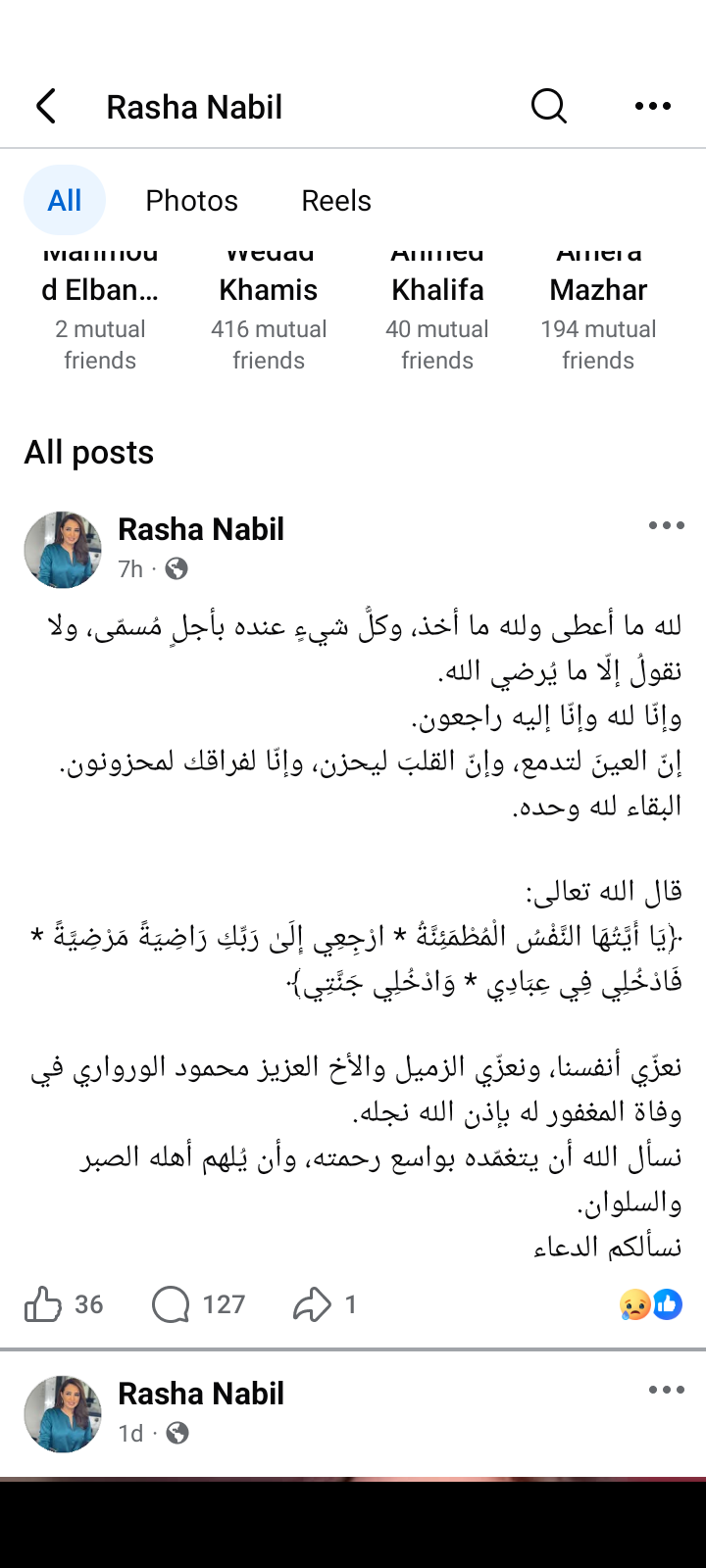View reactions on the 7h post

[x=650, y=1304]
